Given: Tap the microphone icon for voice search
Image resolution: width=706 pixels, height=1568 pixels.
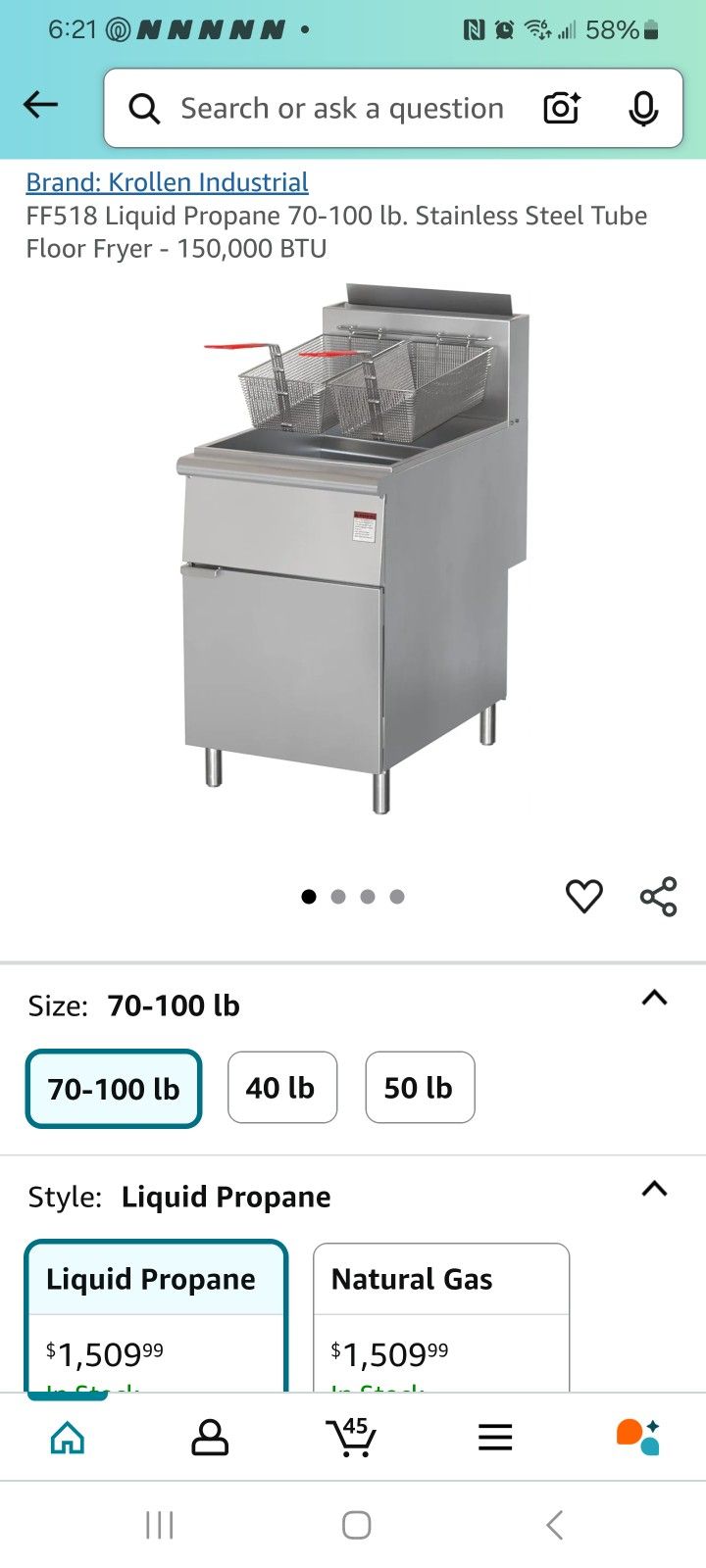Looking at the screenshot, I should (642, 108).
